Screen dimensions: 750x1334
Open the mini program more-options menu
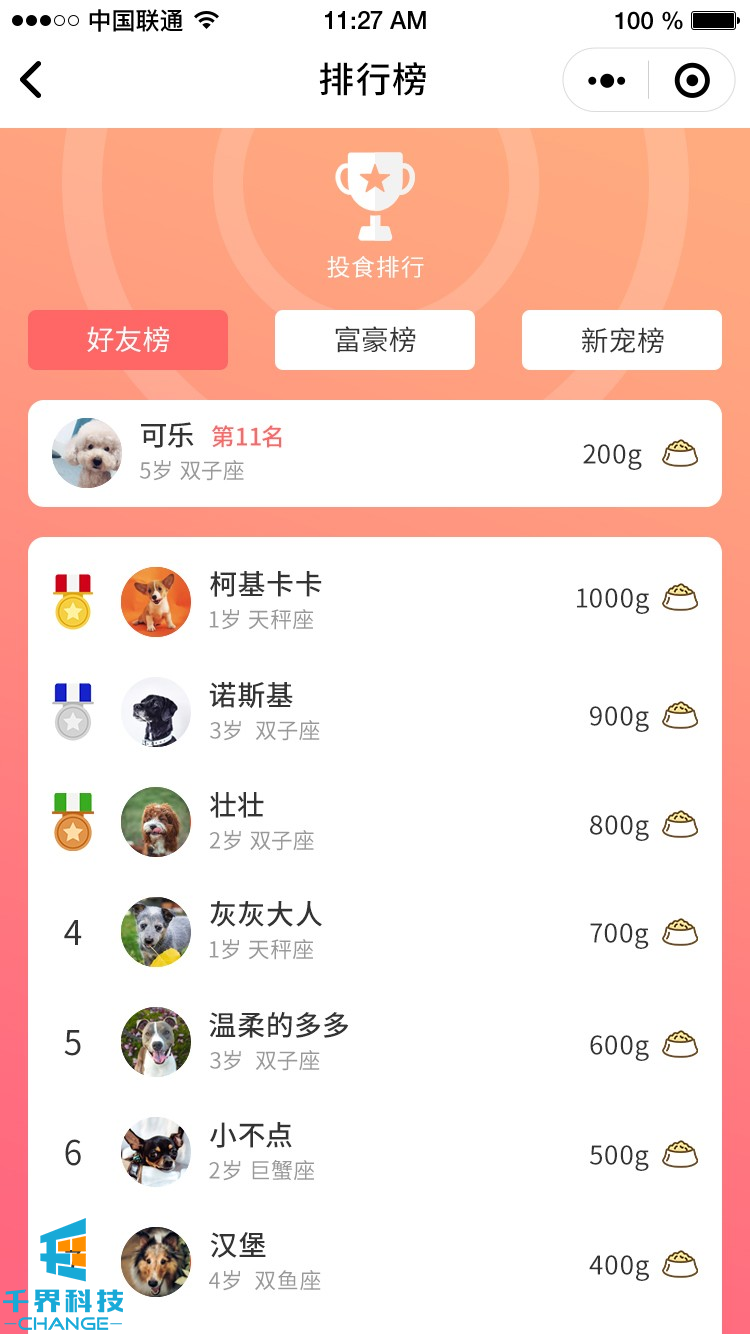tap(607, 80)
